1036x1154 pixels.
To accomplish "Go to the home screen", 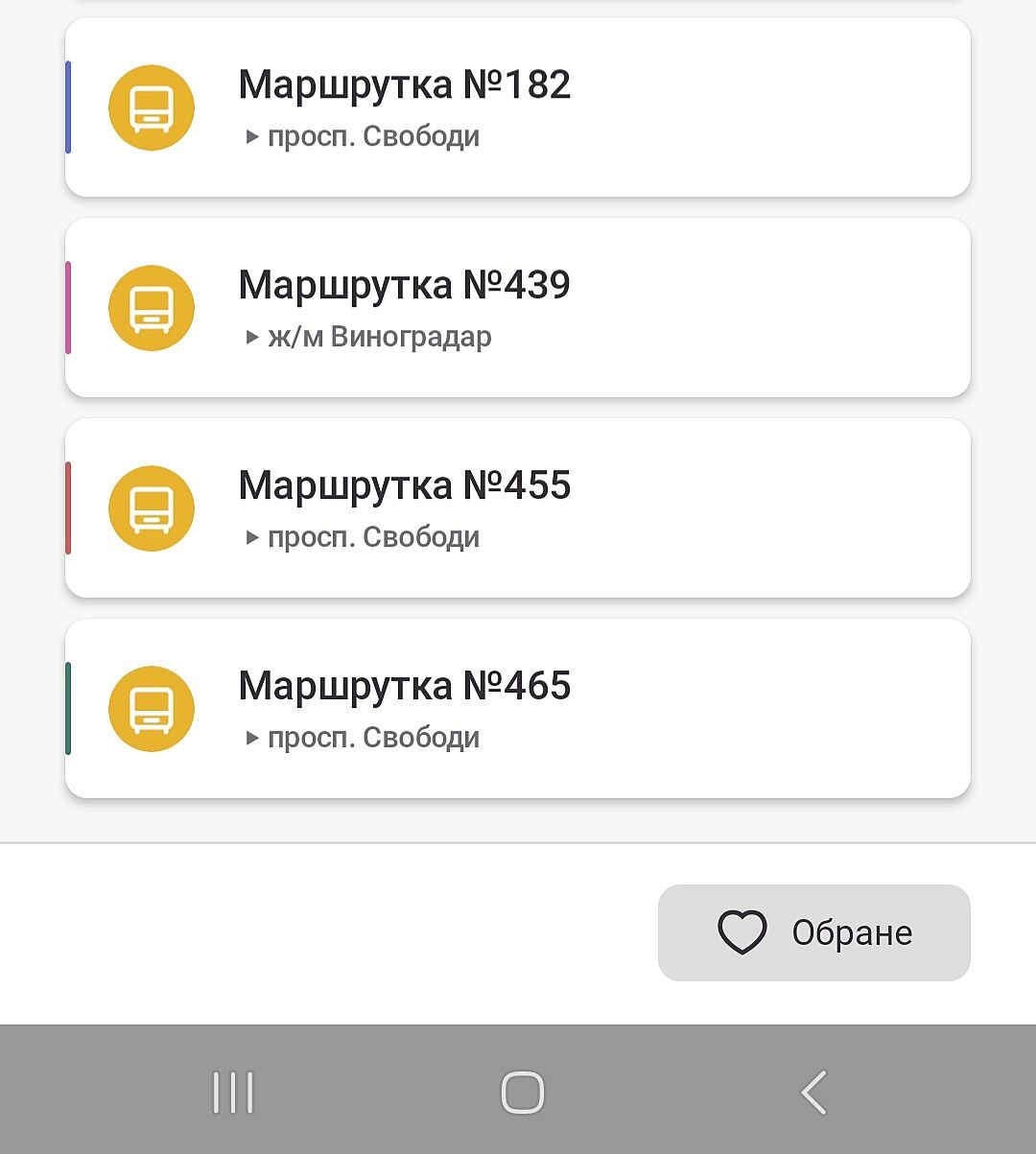I will [523, 1092].
